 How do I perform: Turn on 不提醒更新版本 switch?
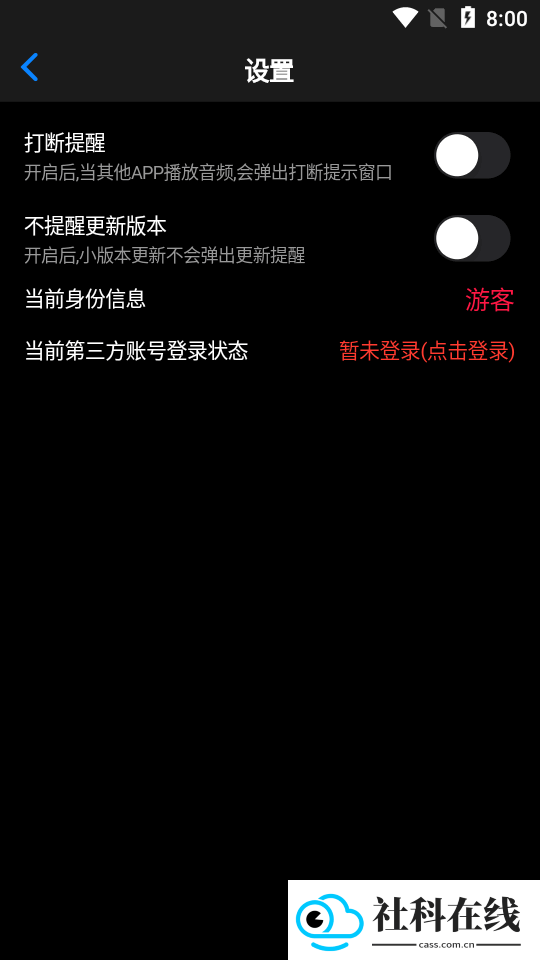[472, 238]
